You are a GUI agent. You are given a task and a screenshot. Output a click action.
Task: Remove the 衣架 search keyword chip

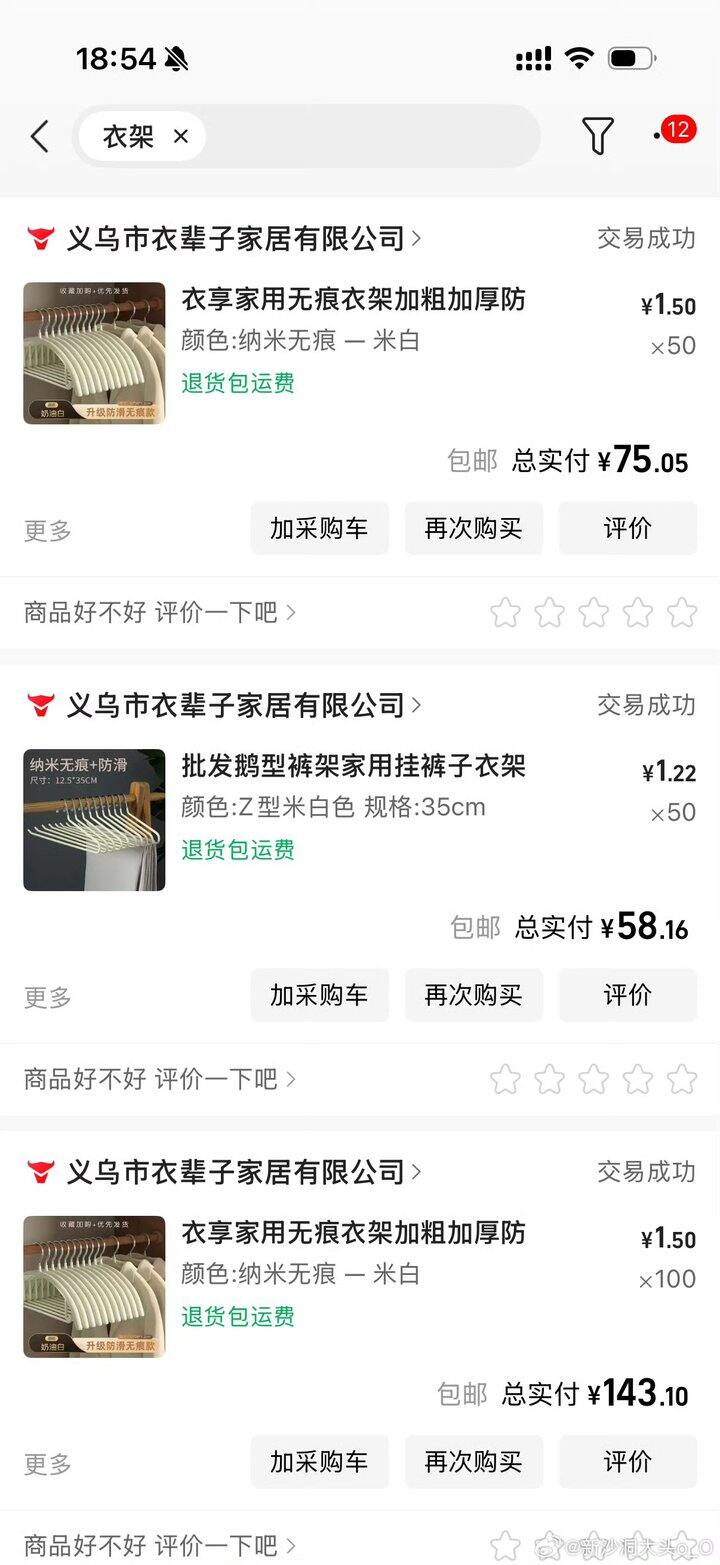click(181, 136)
